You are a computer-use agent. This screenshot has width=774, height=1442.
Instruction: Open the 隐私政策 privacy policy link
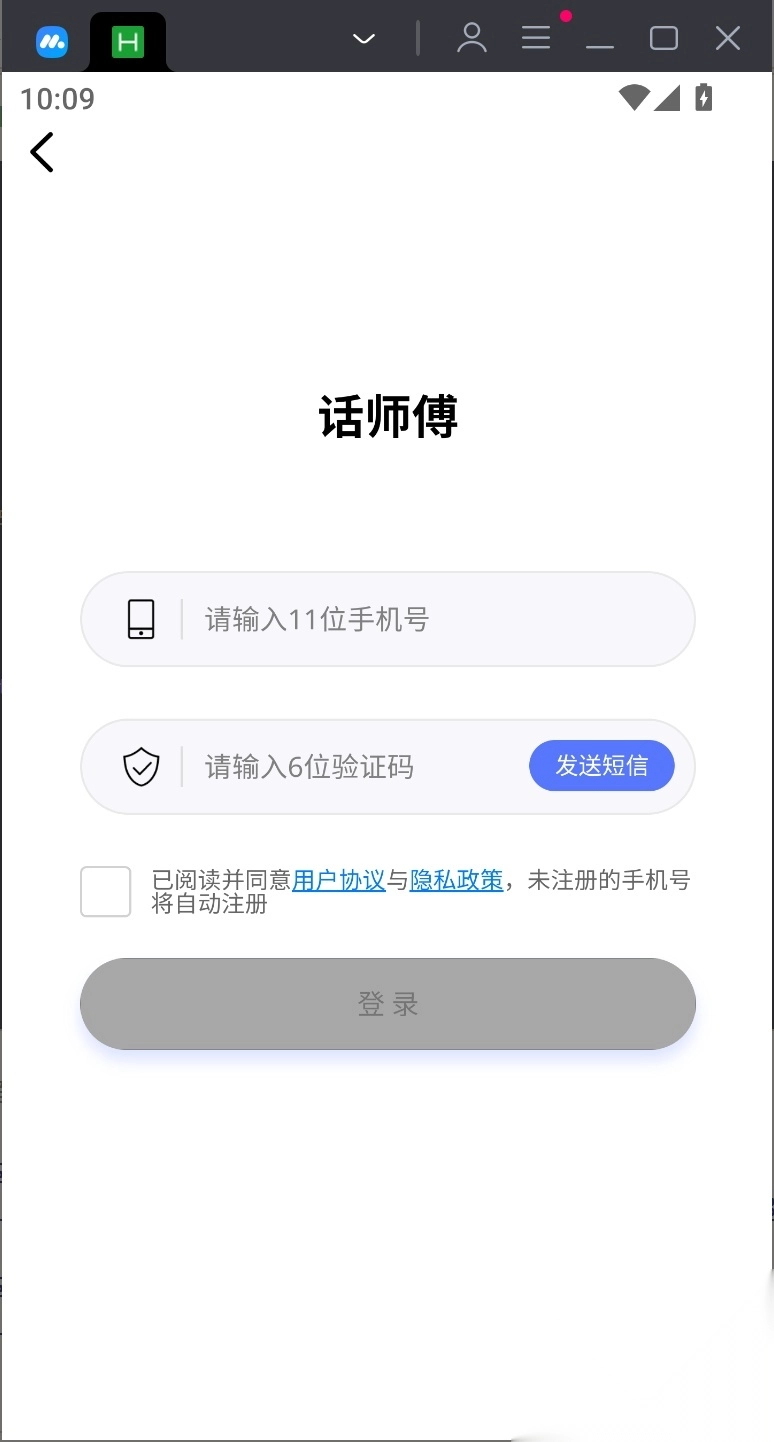(x=456, y=880)
